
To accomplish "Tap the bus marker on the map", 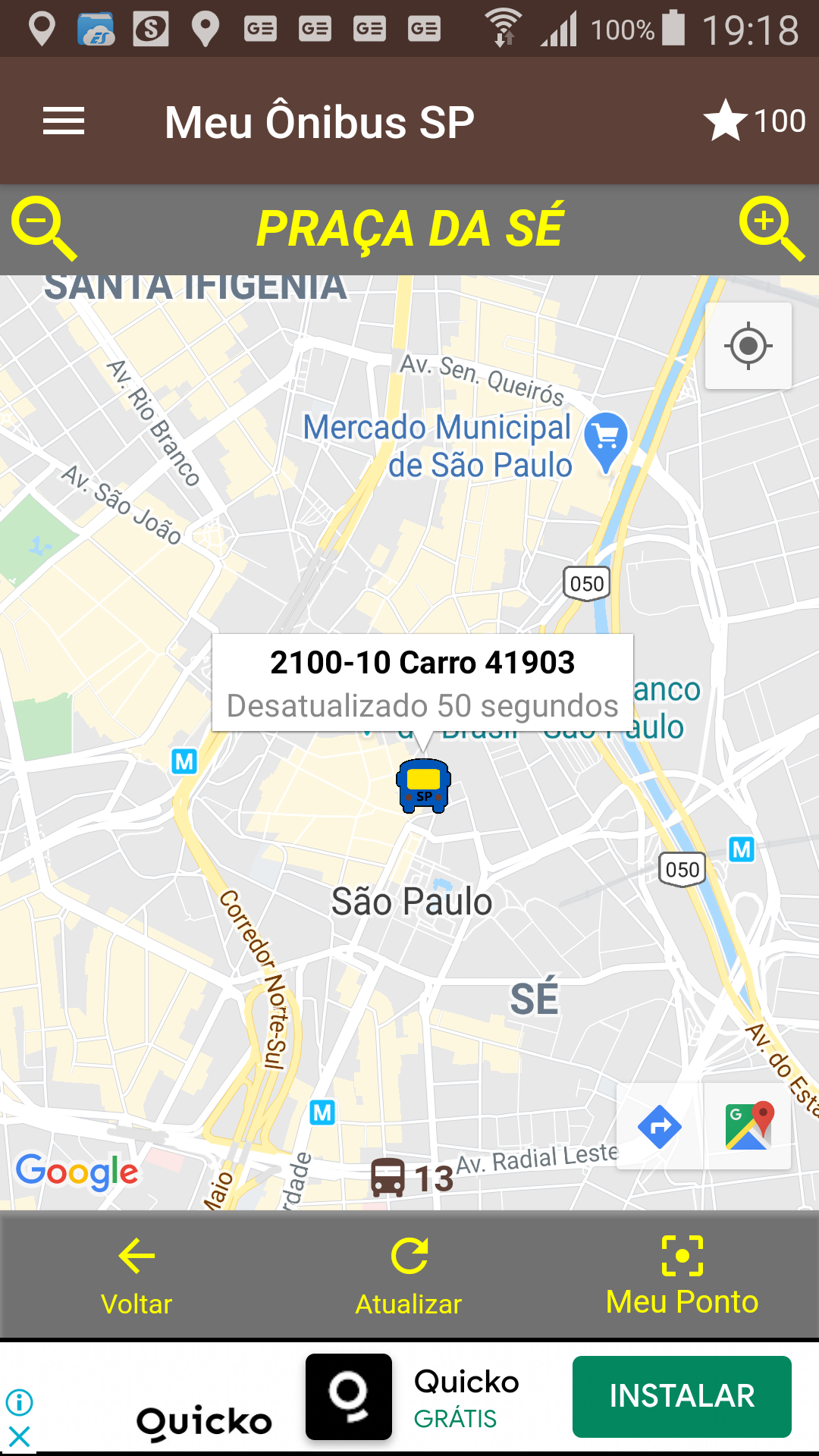I will click(424, 786).
